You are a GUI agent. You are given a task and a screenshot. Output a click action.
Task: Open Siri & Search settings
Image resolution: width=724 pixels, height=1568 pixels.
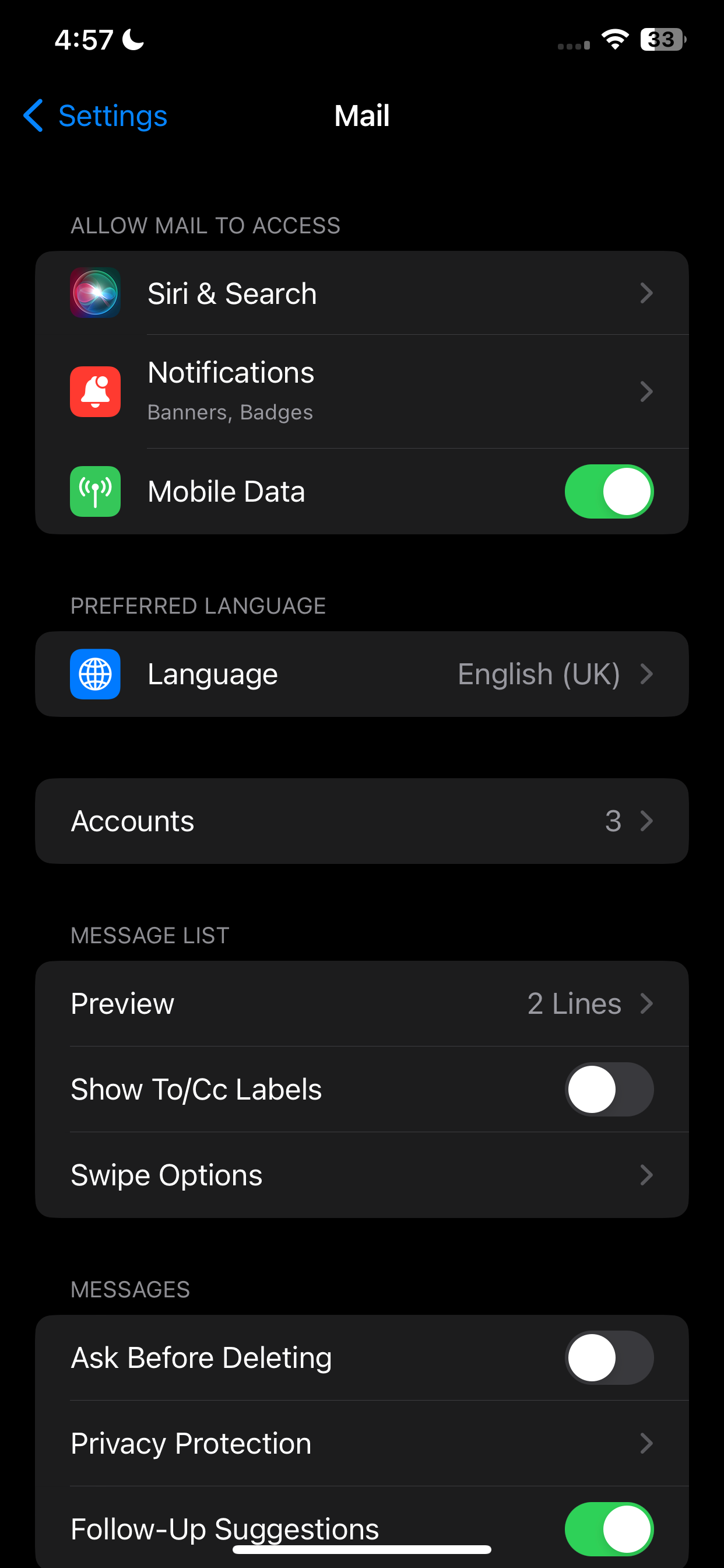click(x=361, y=293)
